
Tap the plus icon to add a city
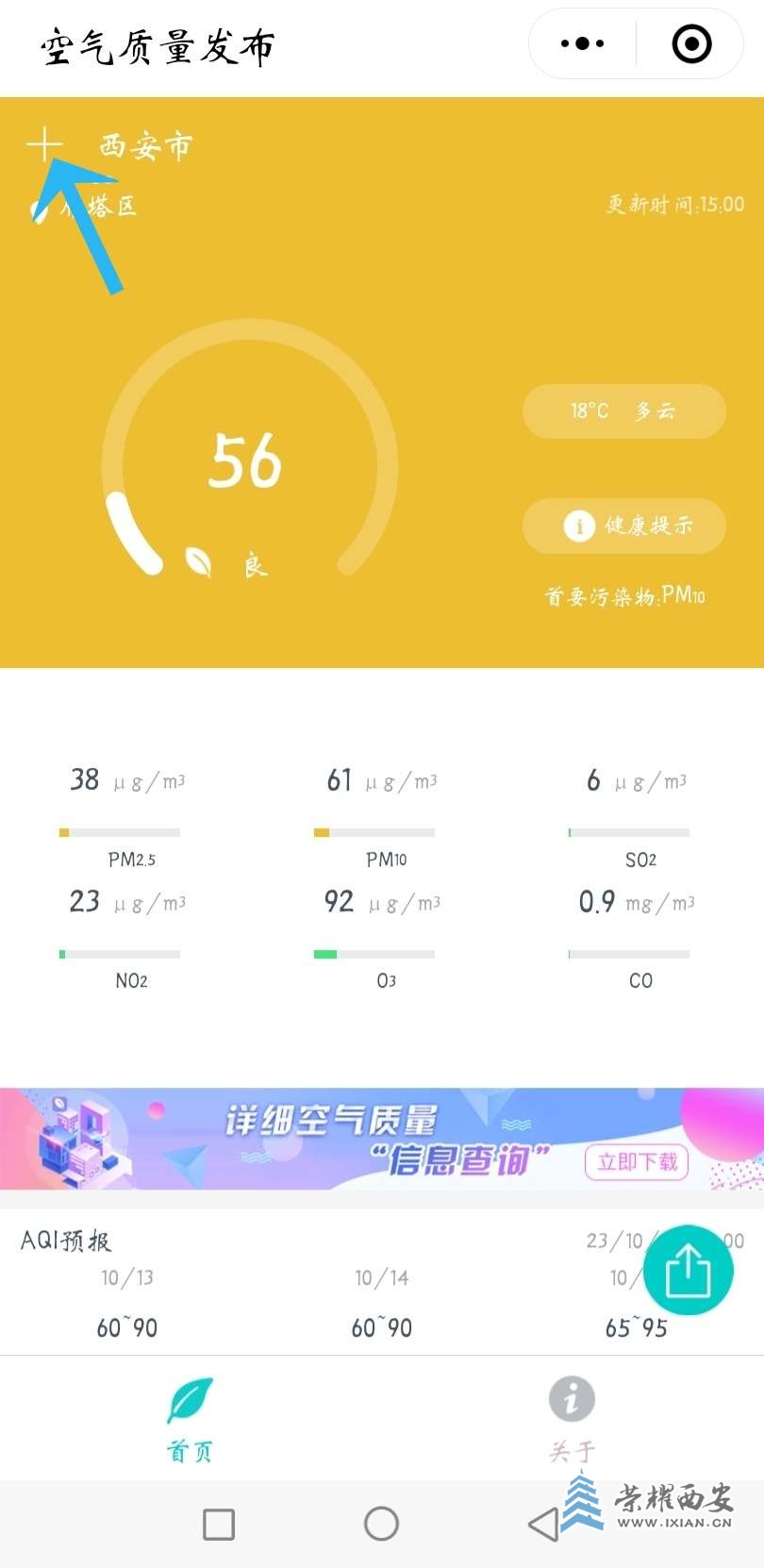[x=44, y=145]
